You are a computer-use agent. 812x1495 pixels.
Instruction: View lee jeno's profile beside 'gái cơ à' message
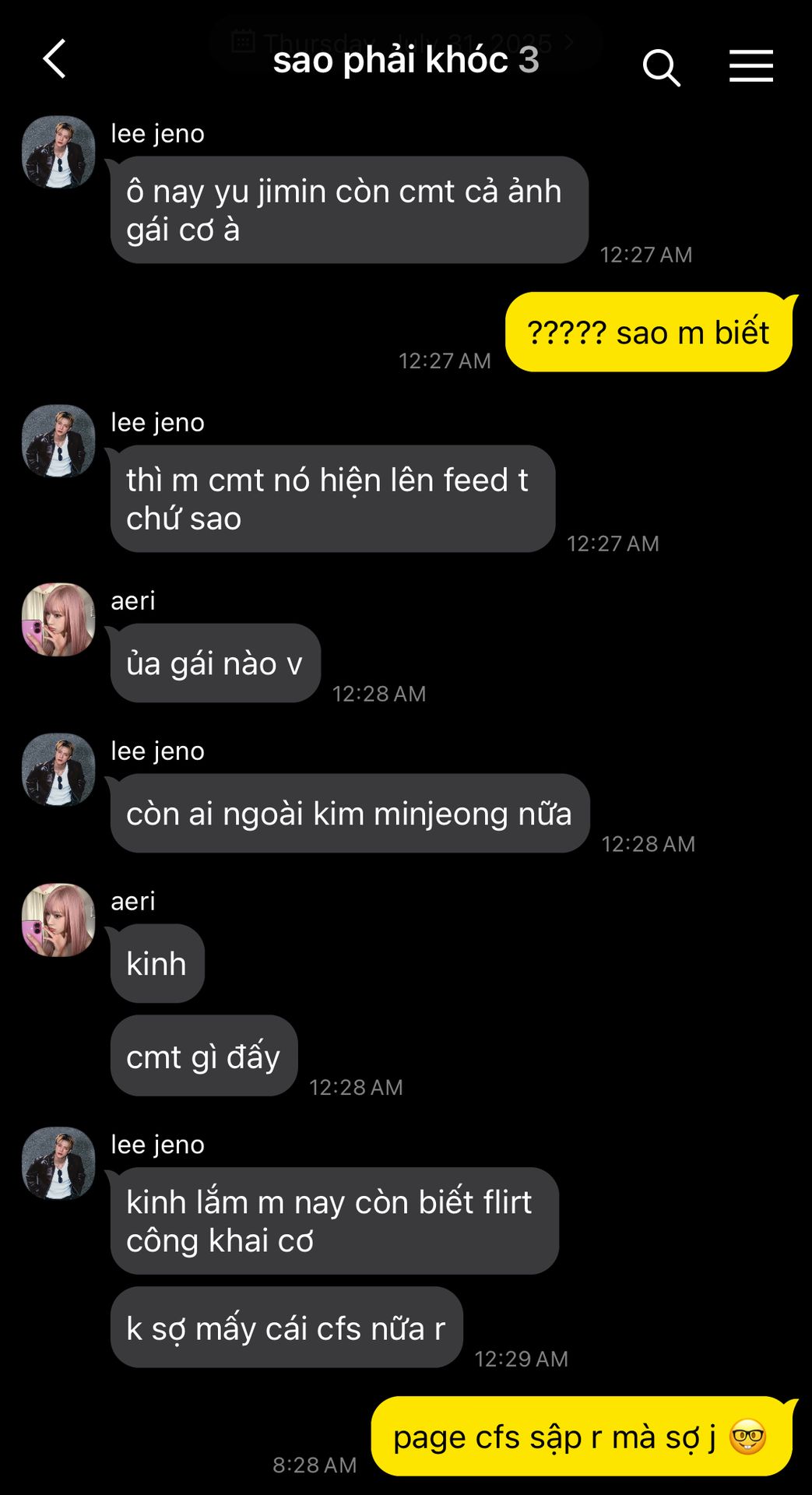click(58, 153)
